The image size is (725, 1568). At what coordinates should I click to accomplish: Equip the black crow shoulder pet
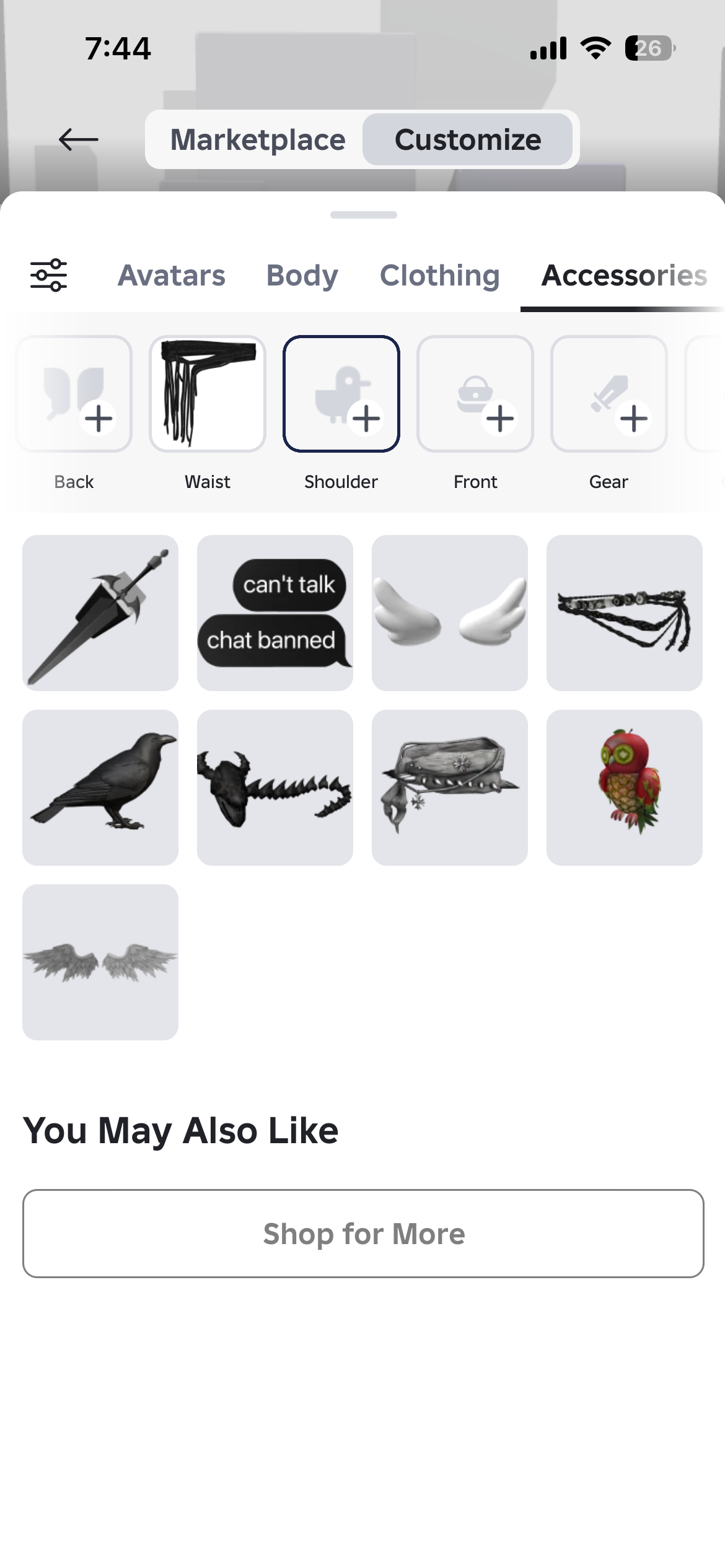pos(100,788)
